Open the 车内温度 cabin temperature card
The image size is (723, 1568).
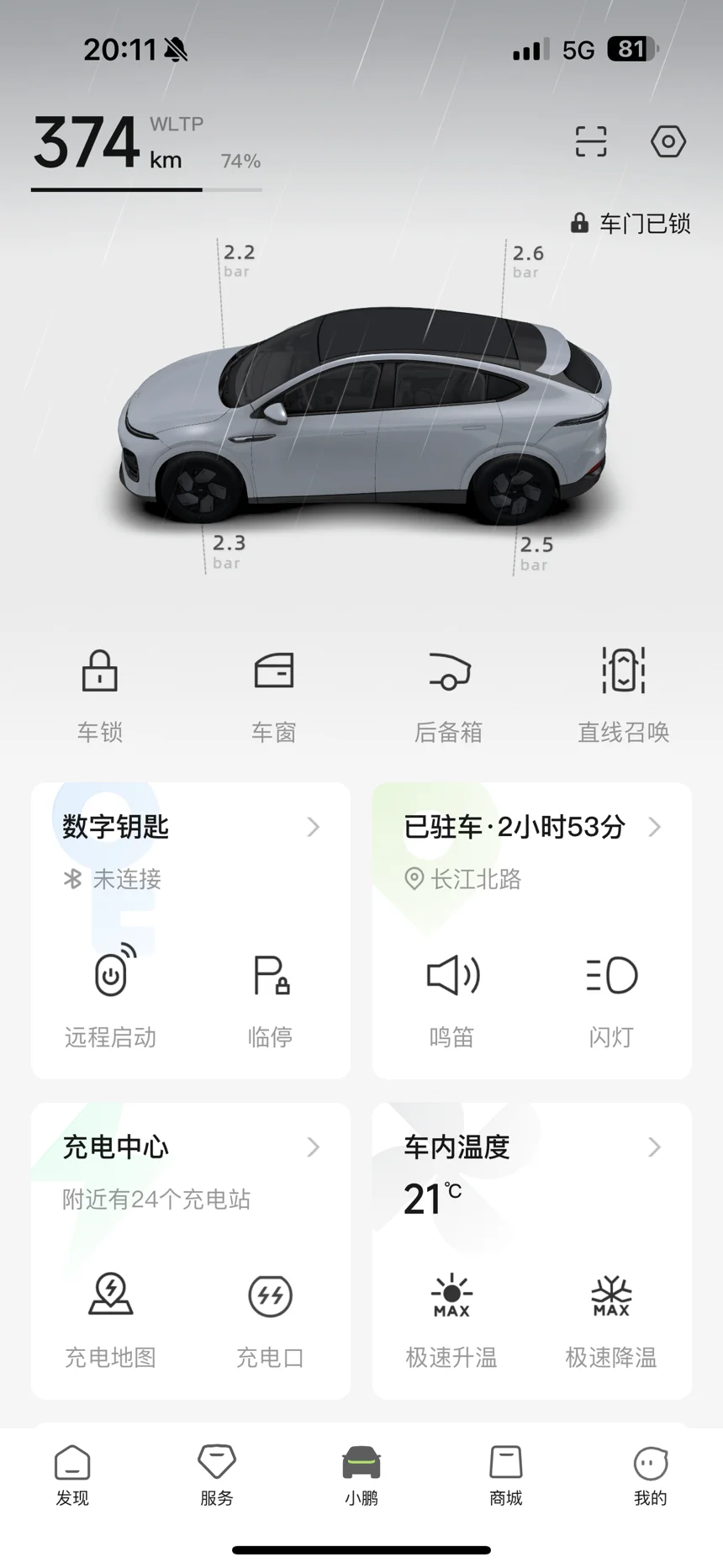[x=531, y=1147]
